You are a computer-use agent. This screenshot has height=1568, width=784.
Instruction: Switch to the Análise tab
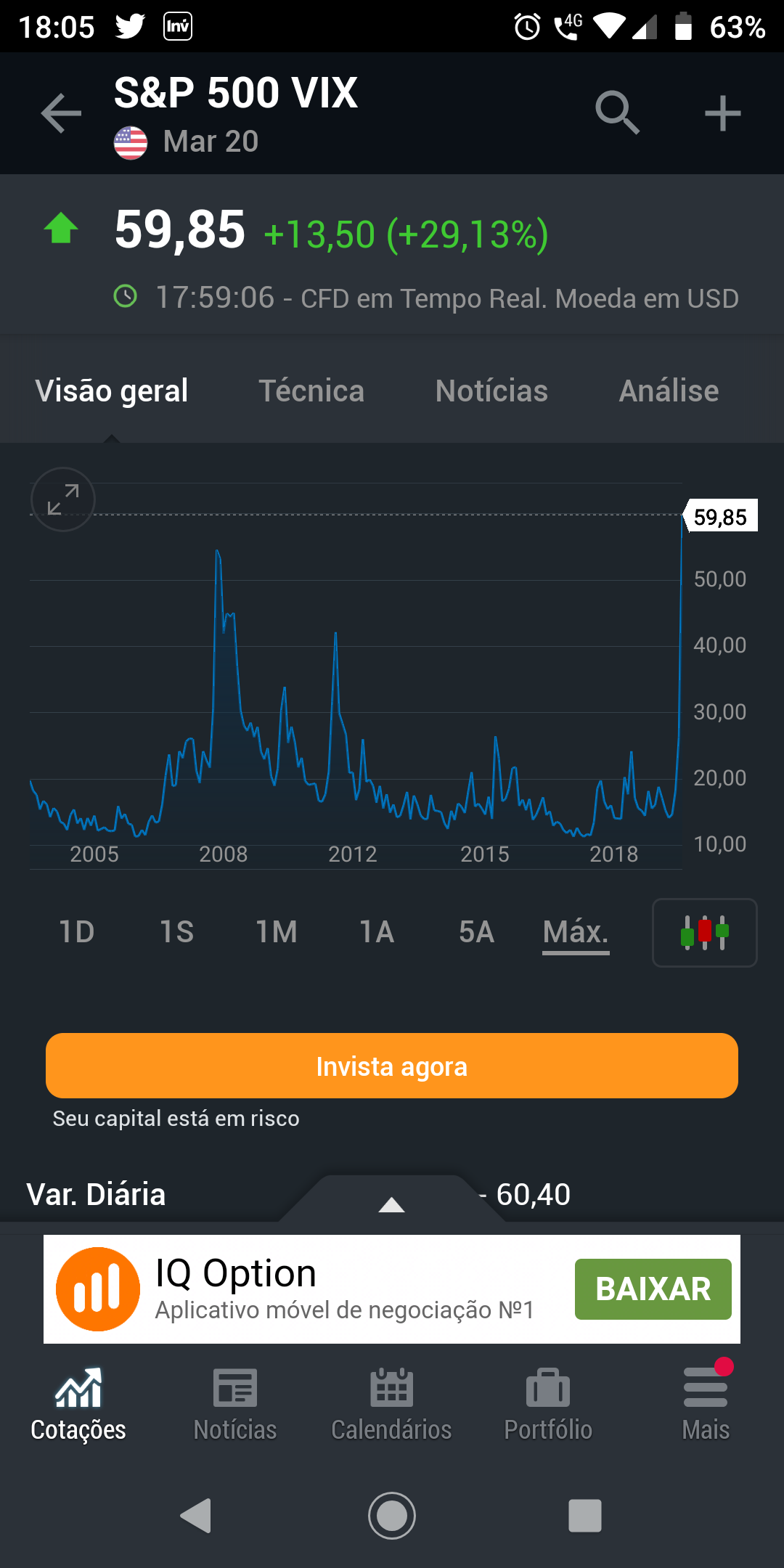click(x=669, y=391)
